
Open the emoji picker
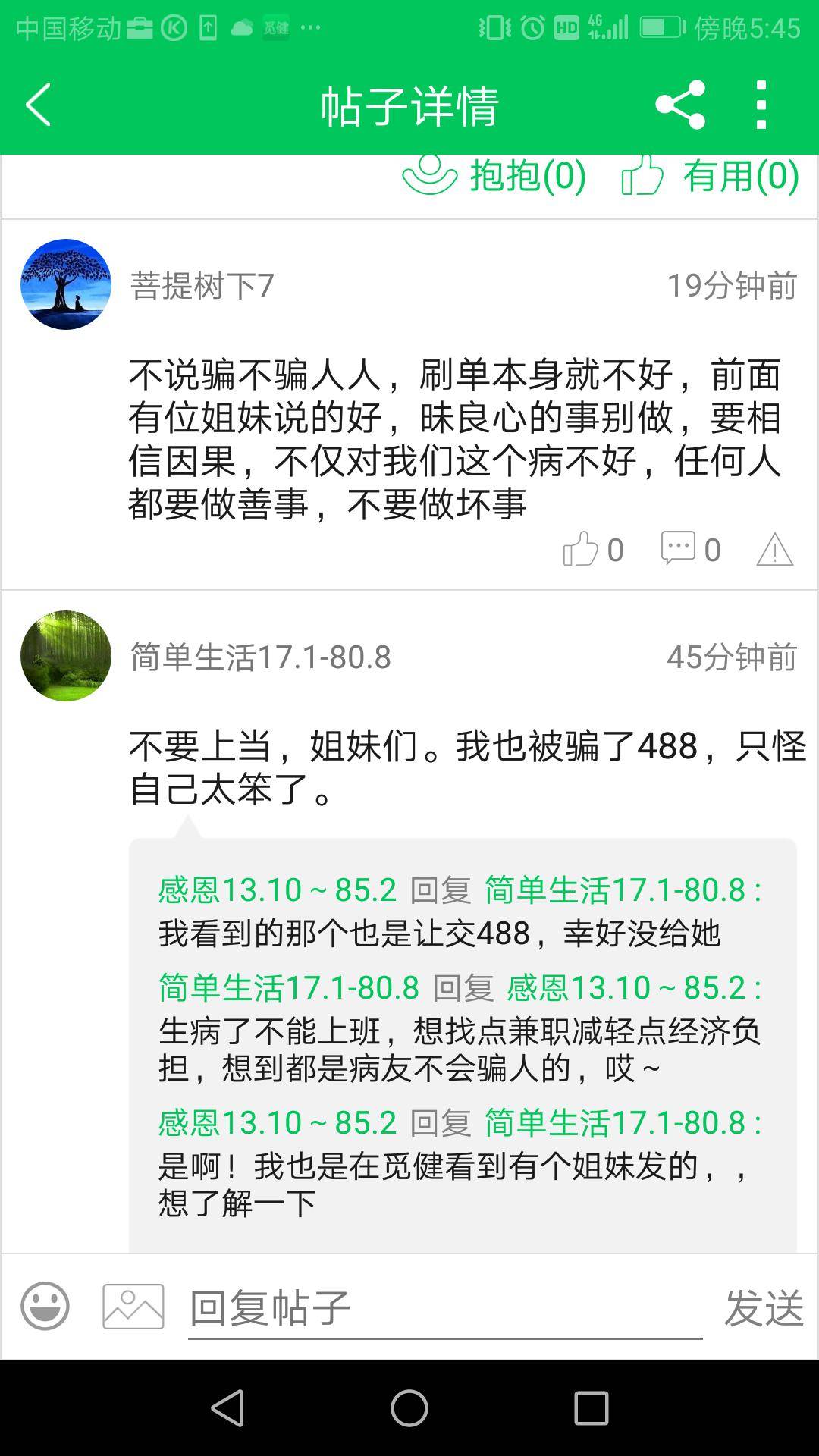[x=45, y=1306]
